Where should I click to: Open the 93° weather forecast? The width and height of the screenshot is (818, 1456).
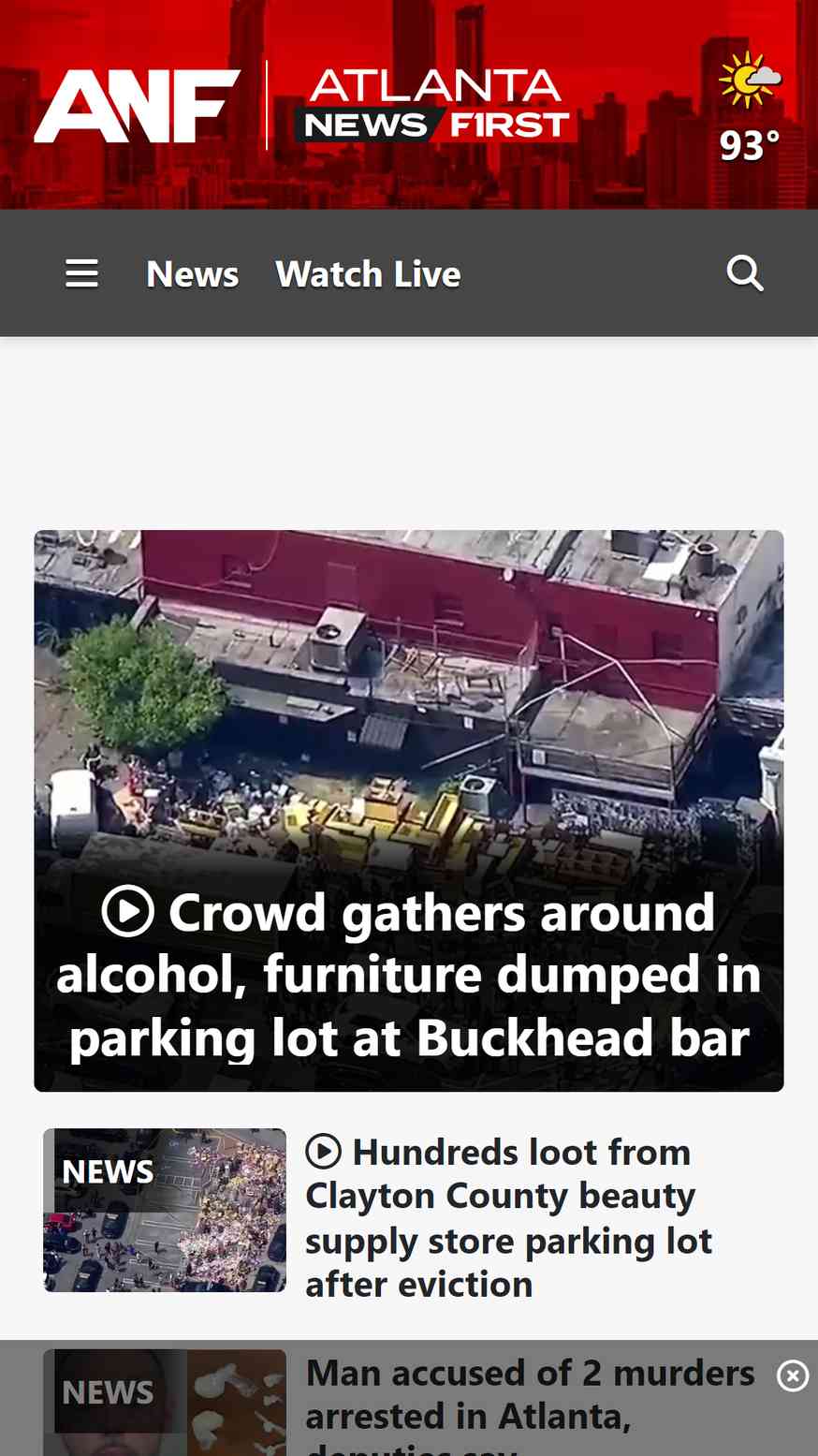[x=749, y=108]
